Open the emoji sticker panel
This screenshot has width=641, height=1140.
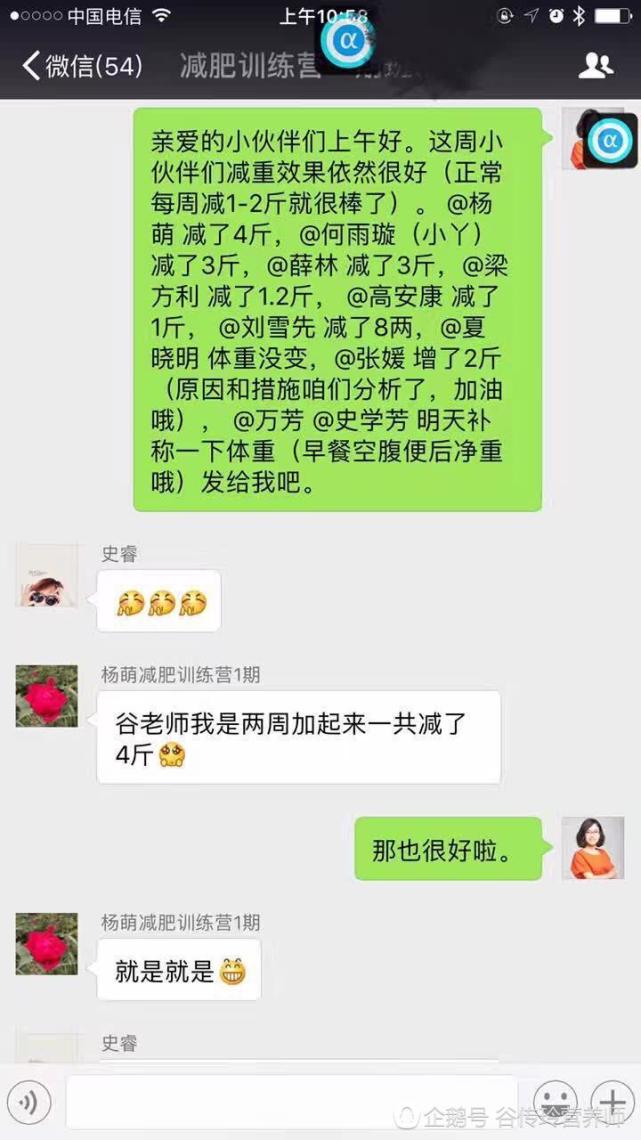click(x=555, y=1102)
